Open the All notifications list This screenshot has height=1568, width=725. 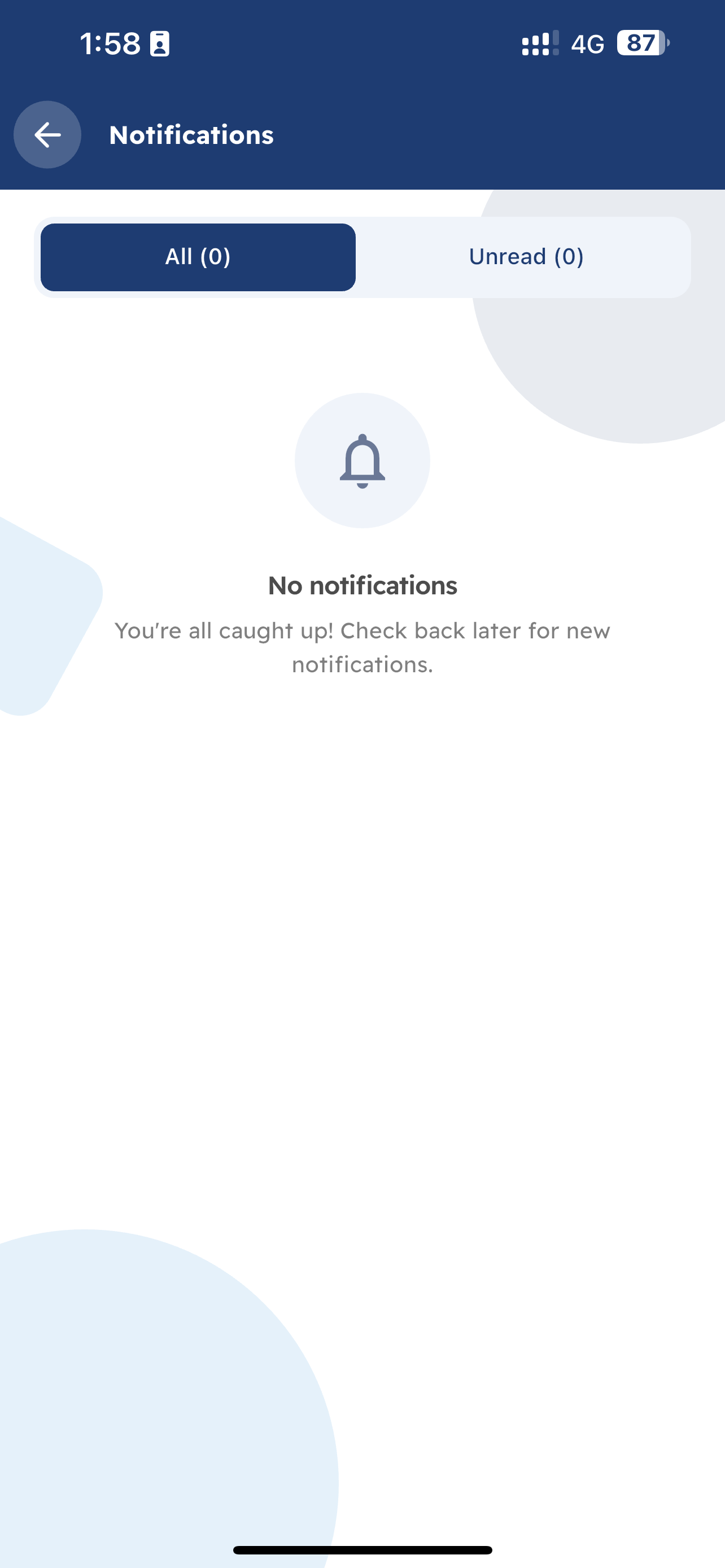pyautogui.click(x=197, y=256)
